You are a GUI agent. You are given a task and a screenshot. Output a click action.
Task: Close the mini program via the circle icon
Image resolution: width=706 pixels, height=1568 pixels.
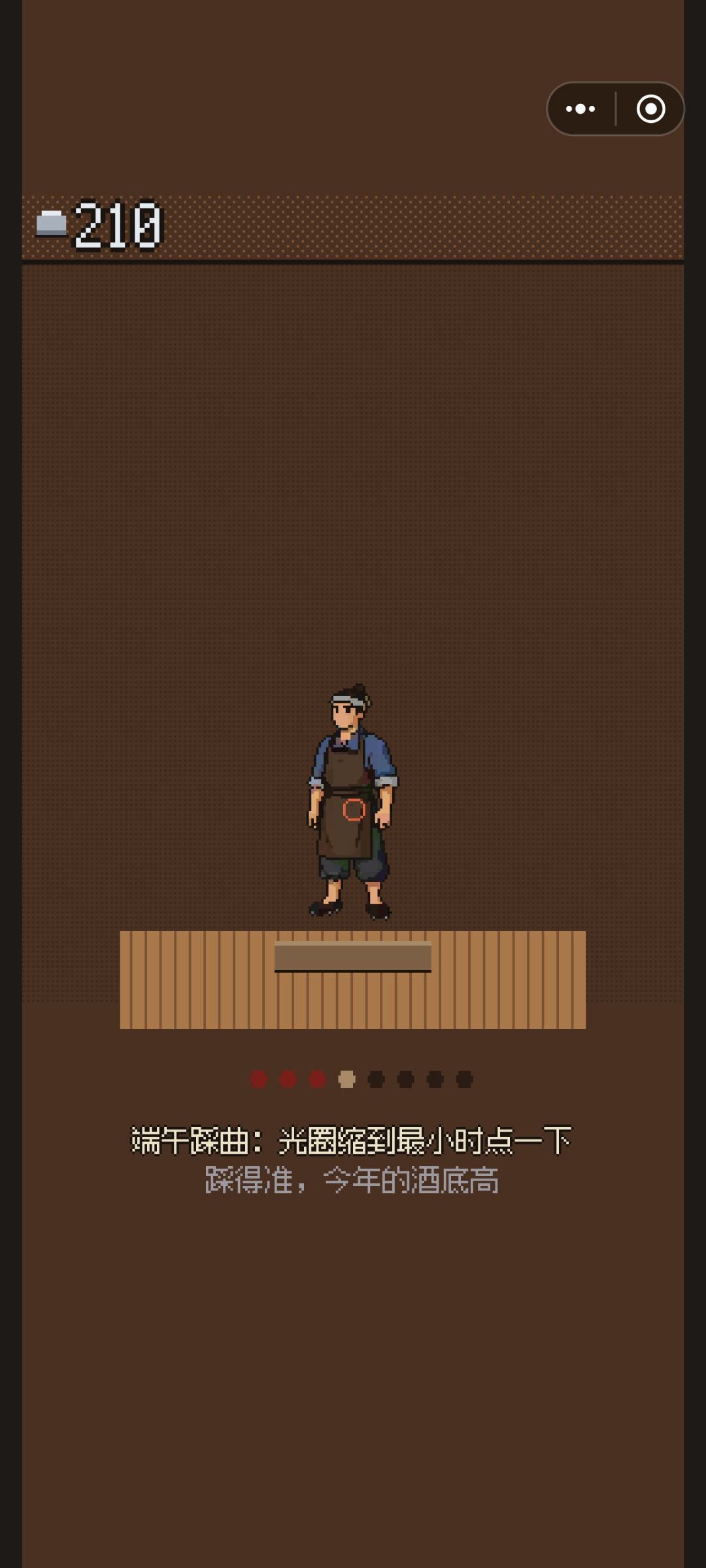(650, 108)
